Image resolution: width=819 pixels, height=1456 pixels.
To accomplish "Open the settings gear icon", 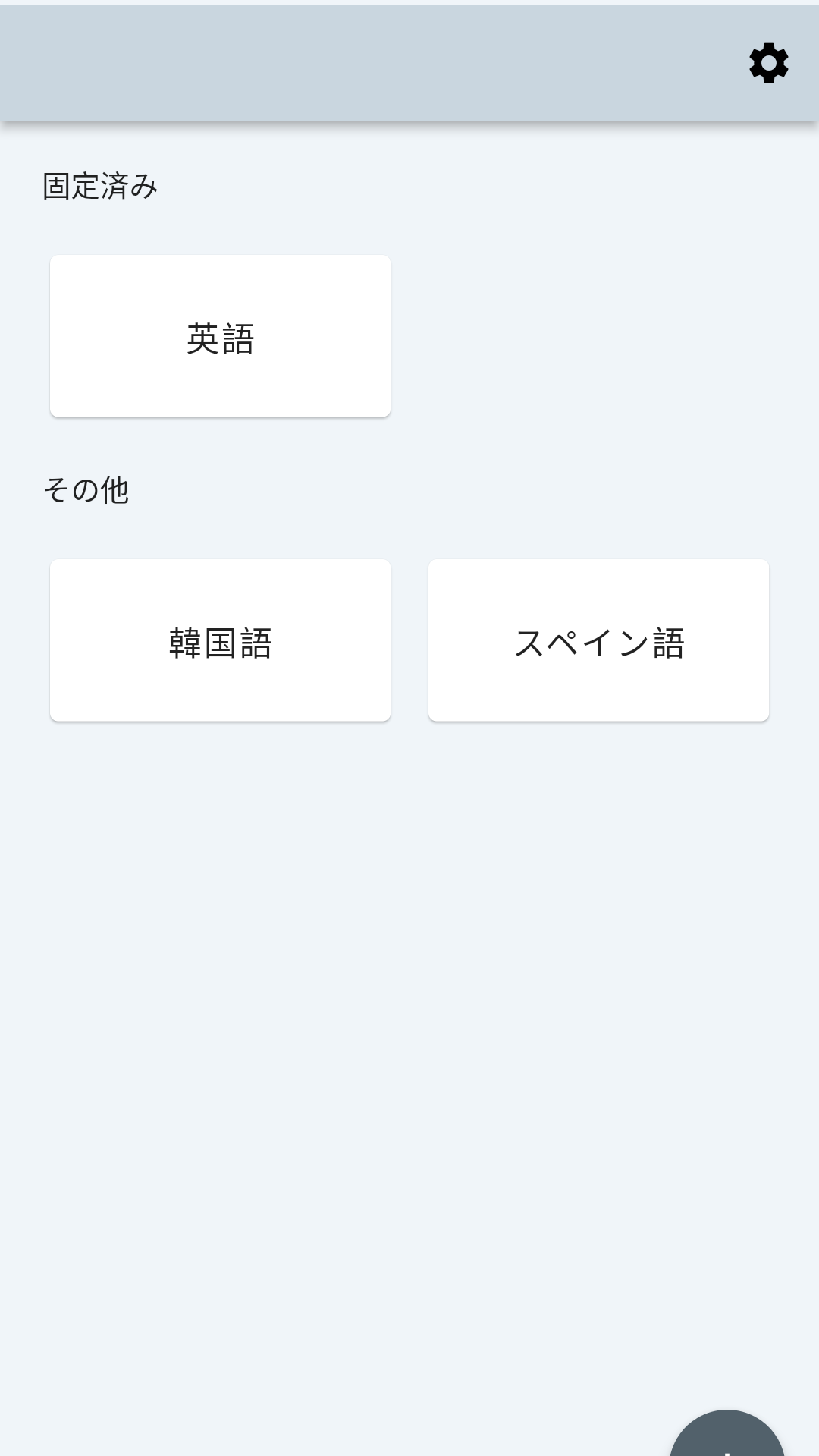I will (x=768, y=63).
